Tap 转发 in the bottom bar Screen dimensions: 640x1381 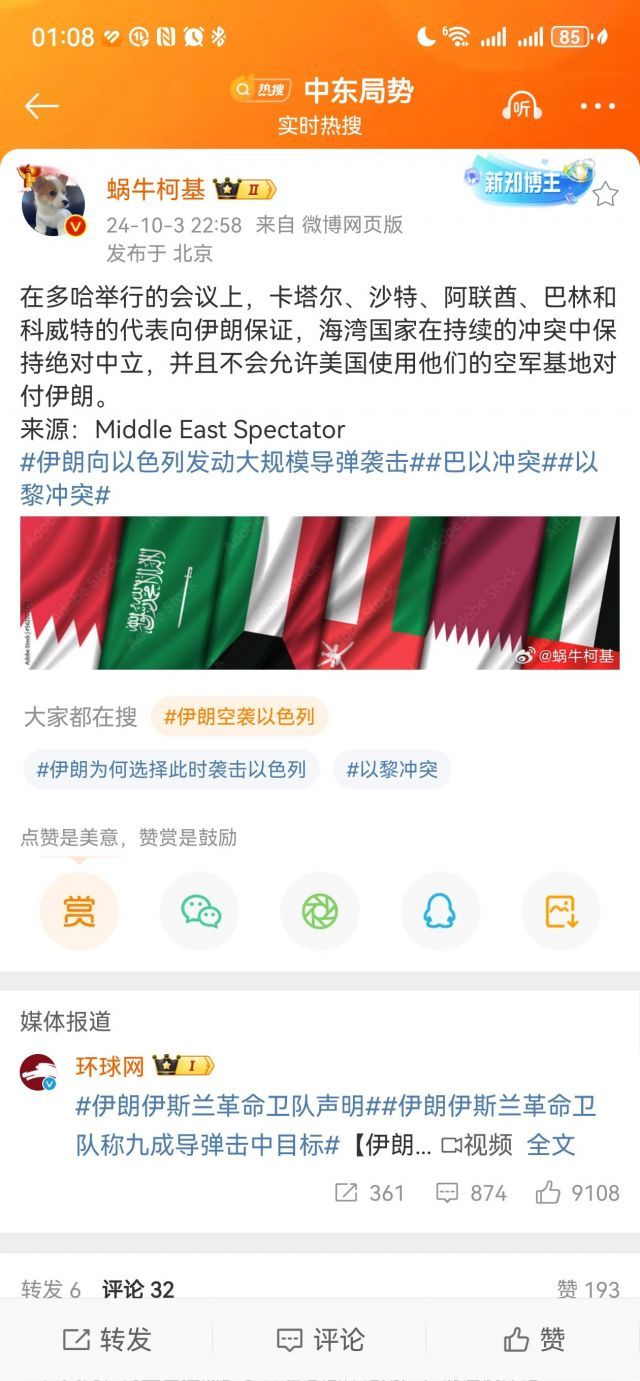[107, 1339]
